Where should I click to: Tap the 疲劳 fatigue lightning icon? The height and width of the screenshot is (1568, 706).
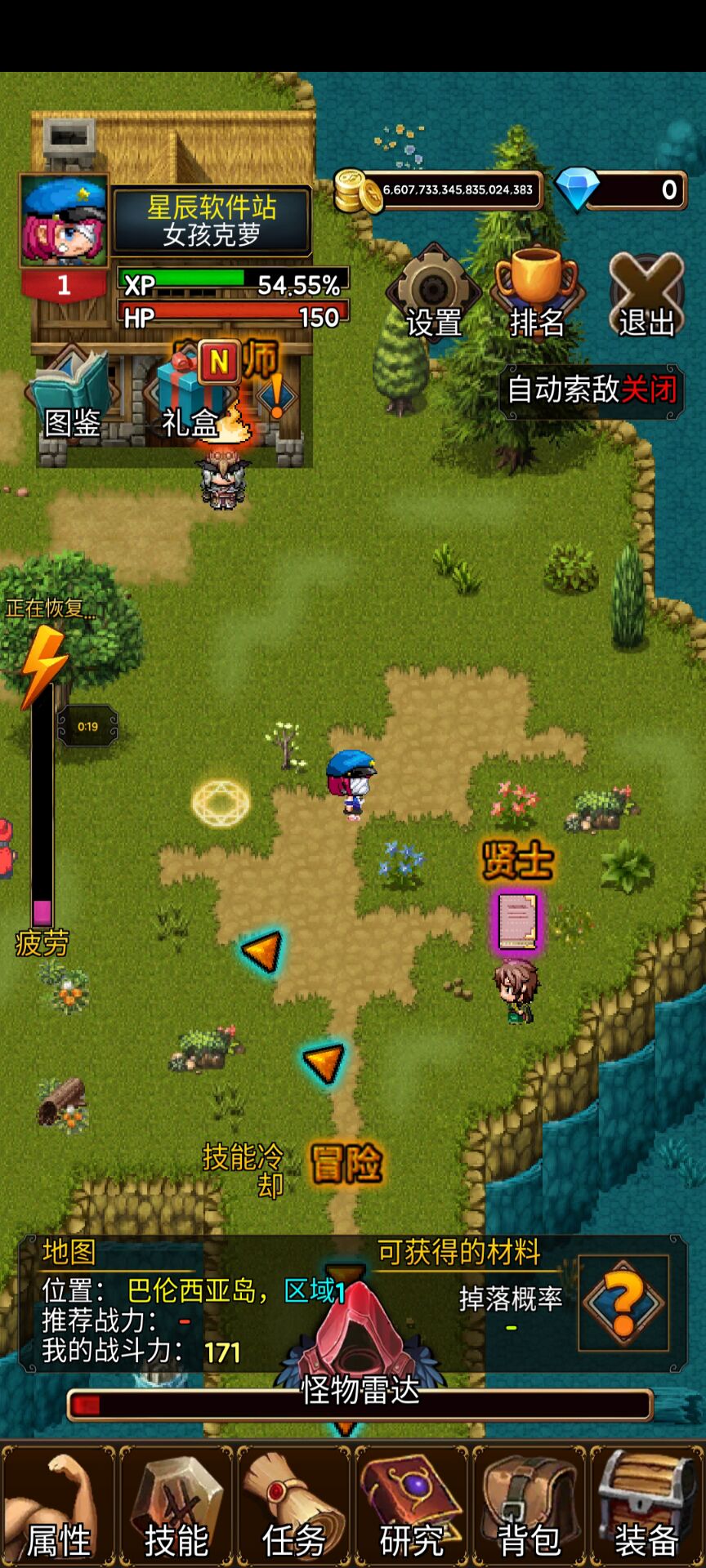coord(44,663)
